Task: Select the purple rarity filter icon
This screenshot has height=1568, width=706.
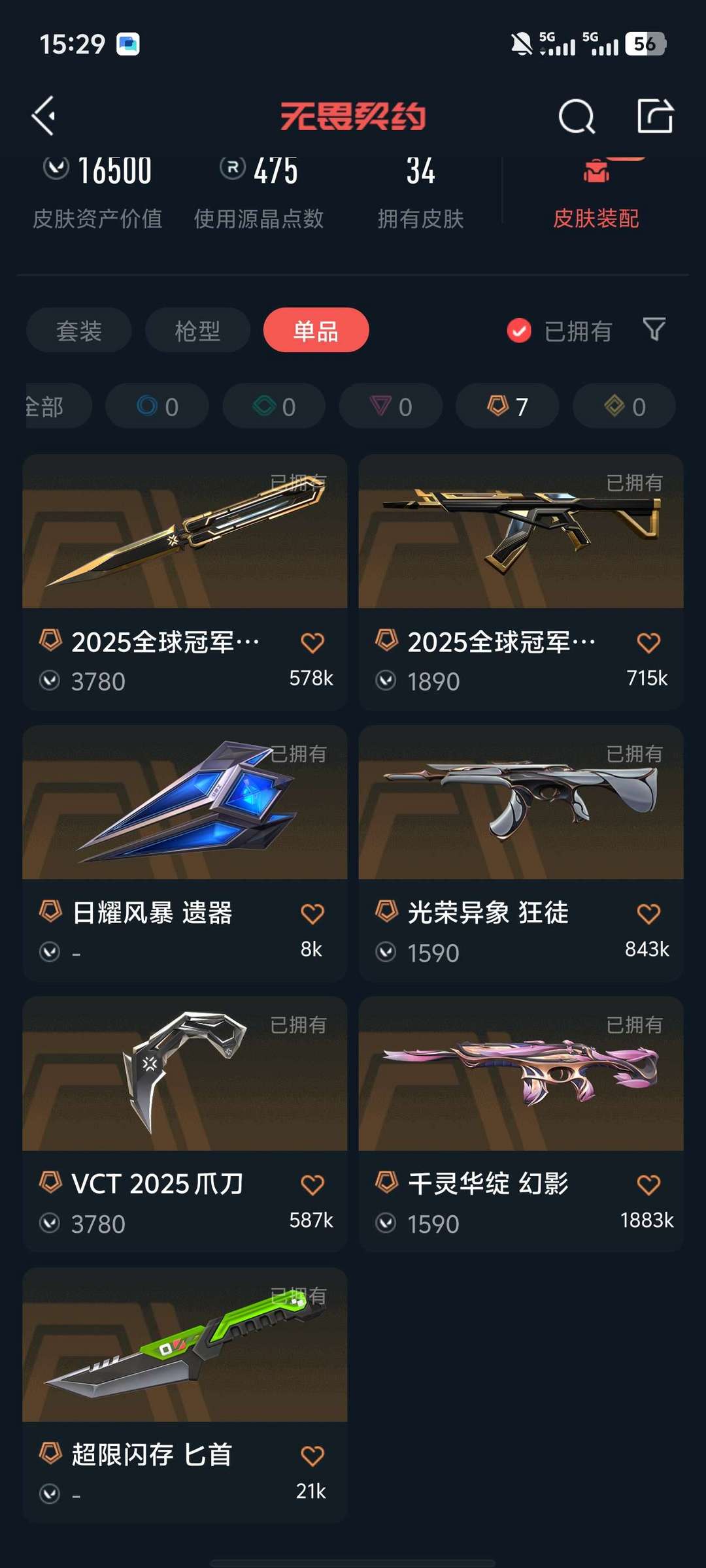Action: [390, 406]
